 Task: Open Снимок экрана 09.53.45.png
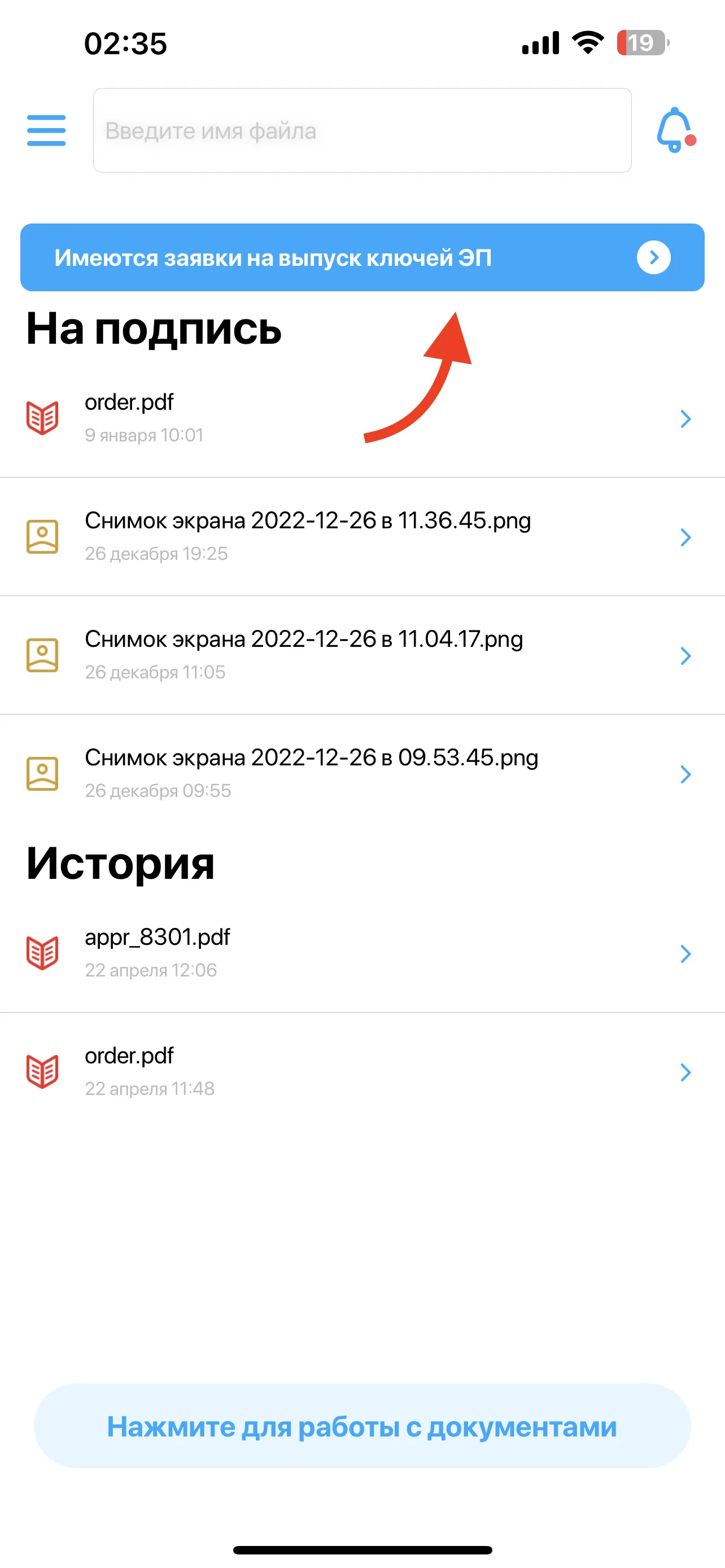tap(362, 774)
